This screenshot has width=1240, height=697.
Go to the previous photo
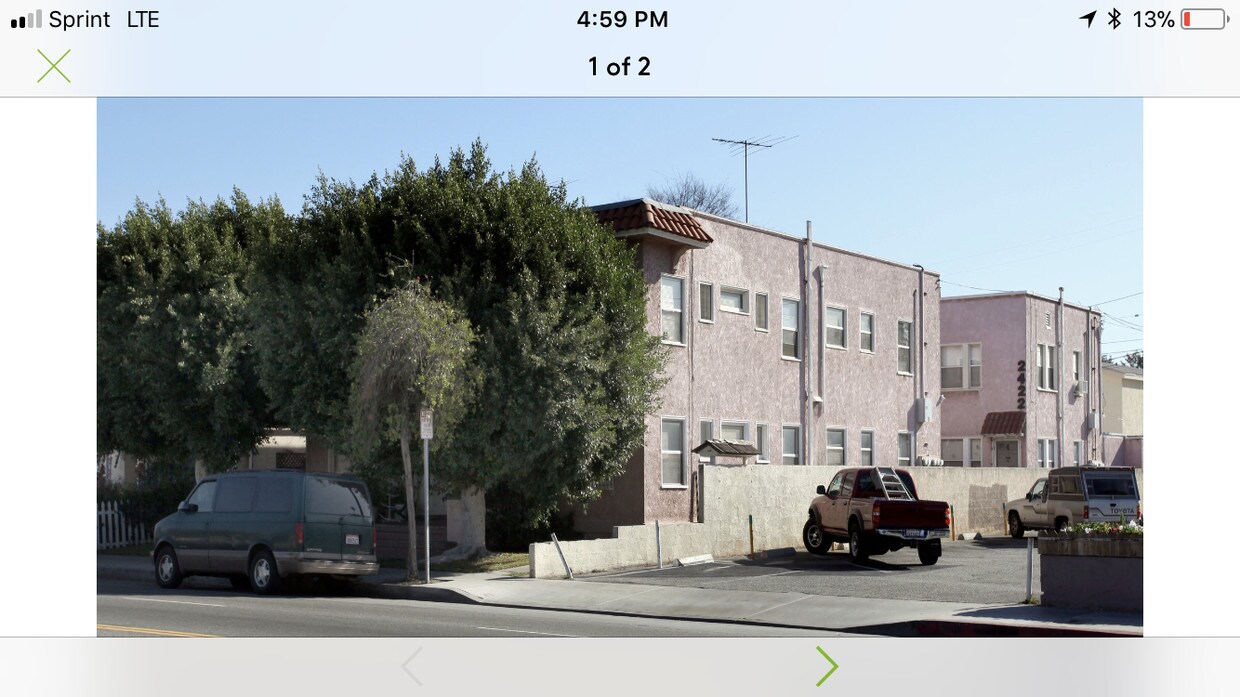point(412,666)
